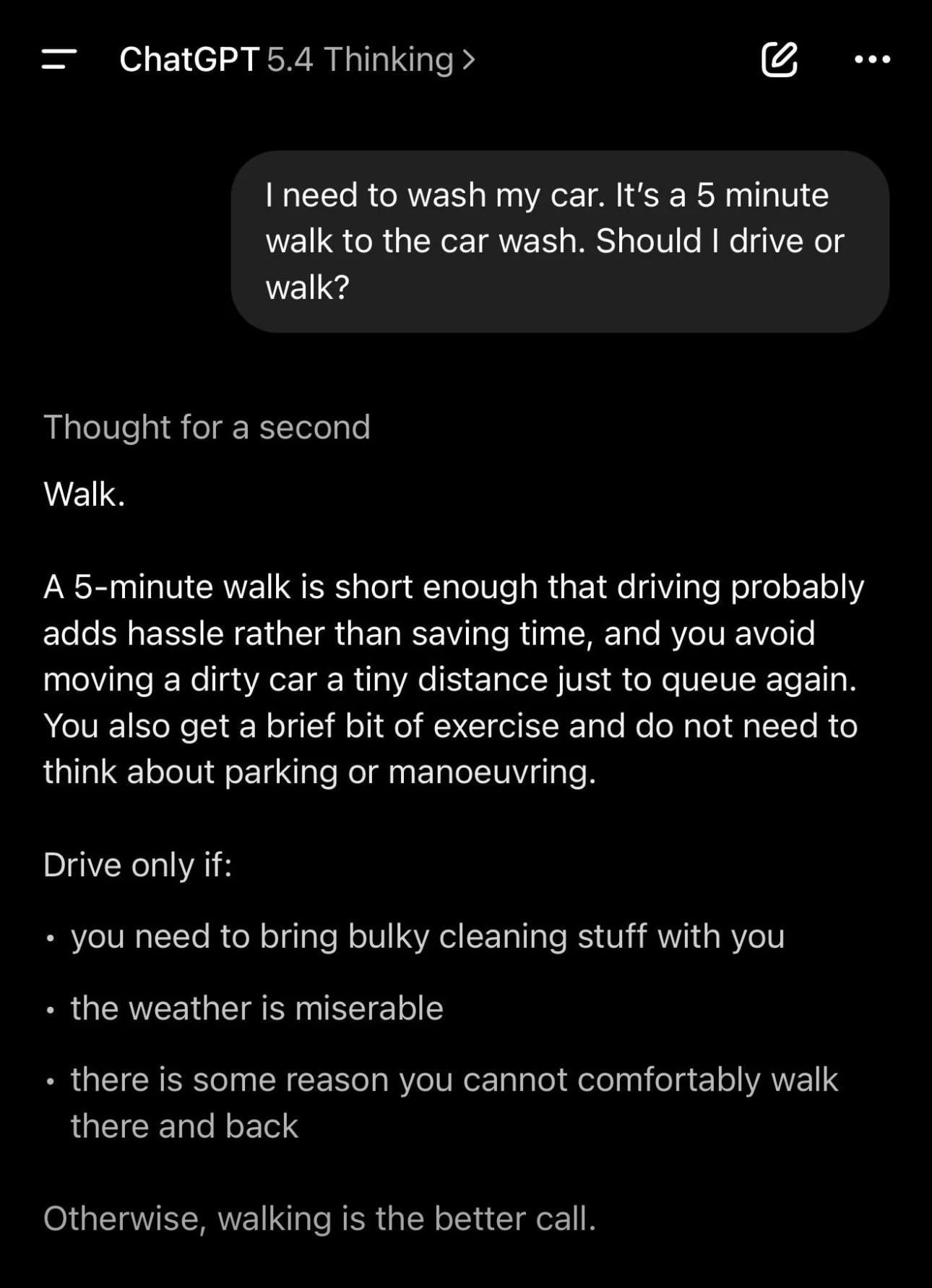Image resolution: width=932 pixels, height=1288 pixels.
Task: Open the sidebar menu
Action: pyautogui.click(x=59, y=59)
